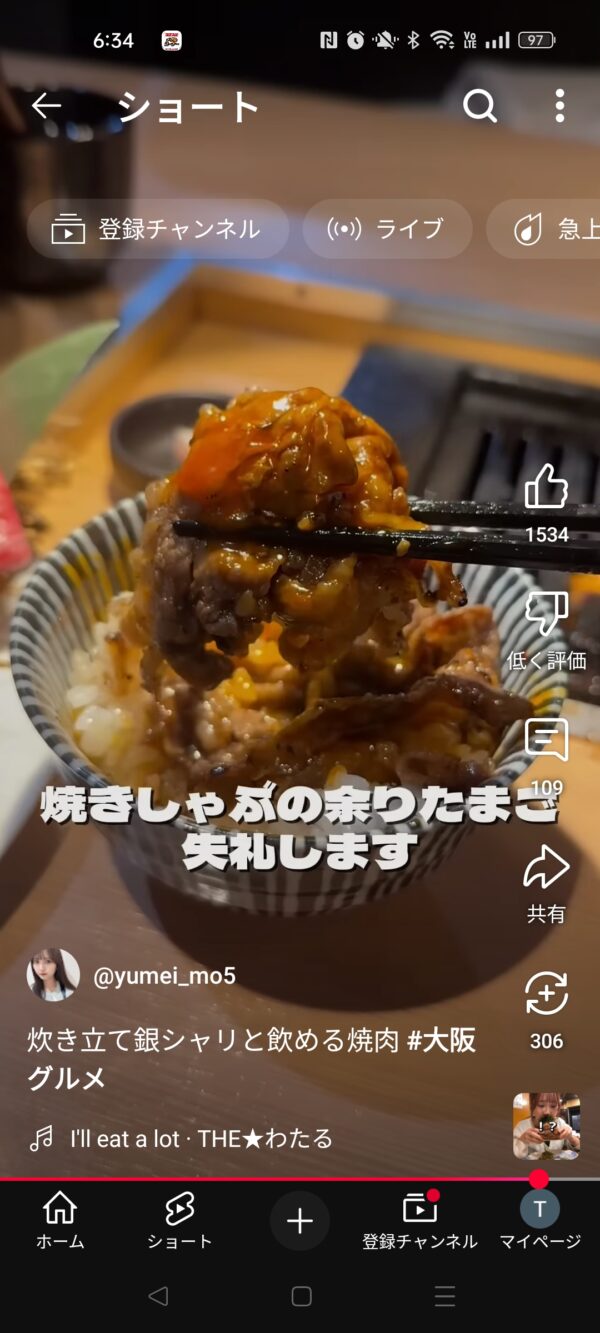Image resolution: width=600 pixels, height=1333 pixels.
Task: Open the comments on this Short
Action: pos(546,741)
